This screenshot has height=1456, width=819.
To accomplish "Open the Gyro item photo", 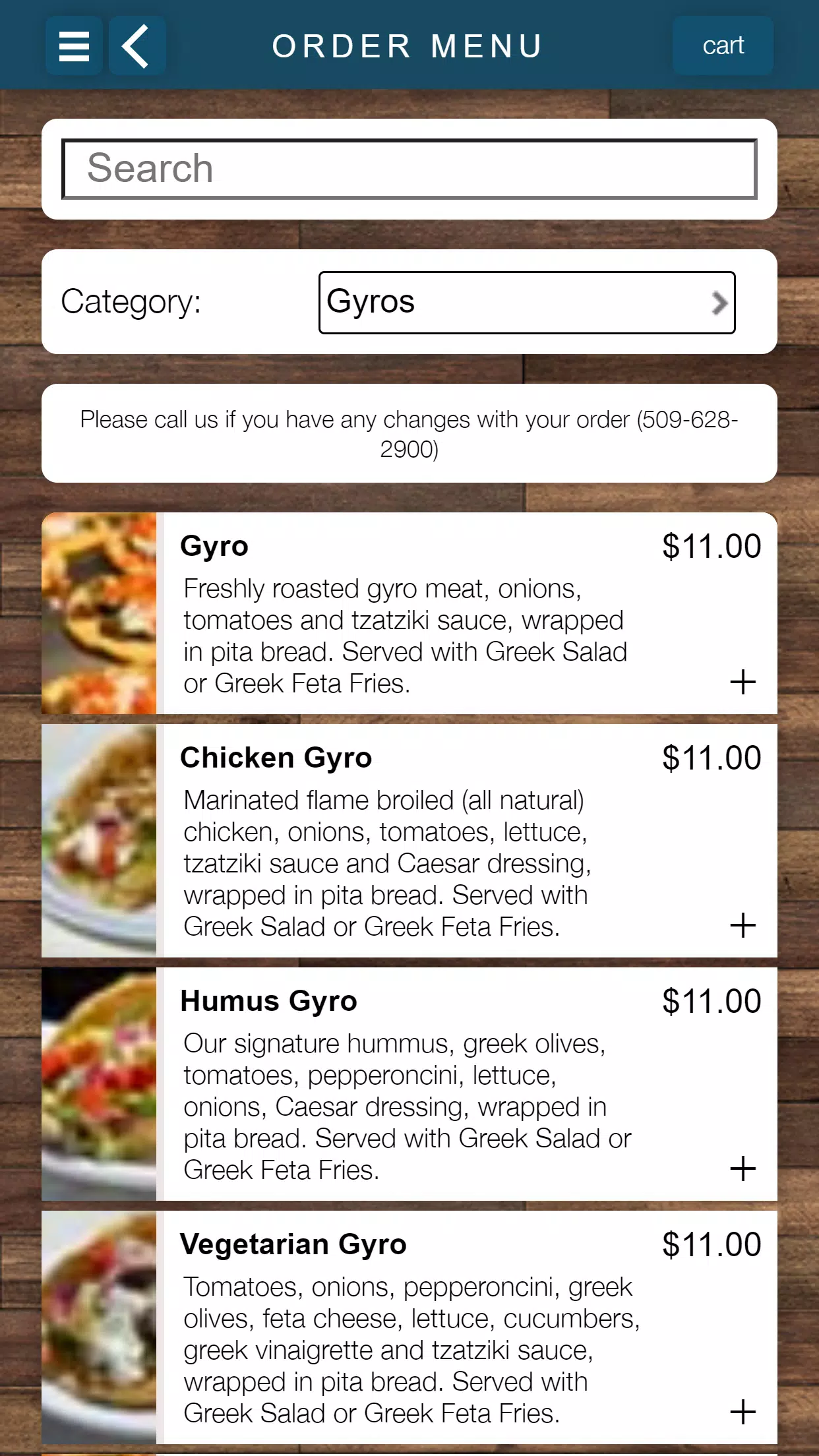I will click(x=99, y=613).
